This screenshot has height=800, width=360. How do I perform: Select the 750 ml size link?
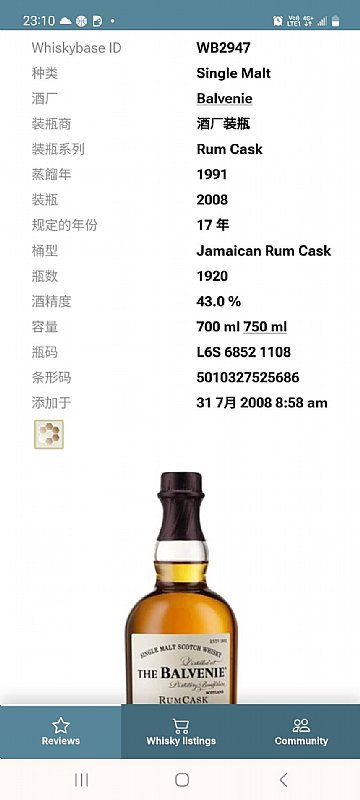(x=265, y=327)
